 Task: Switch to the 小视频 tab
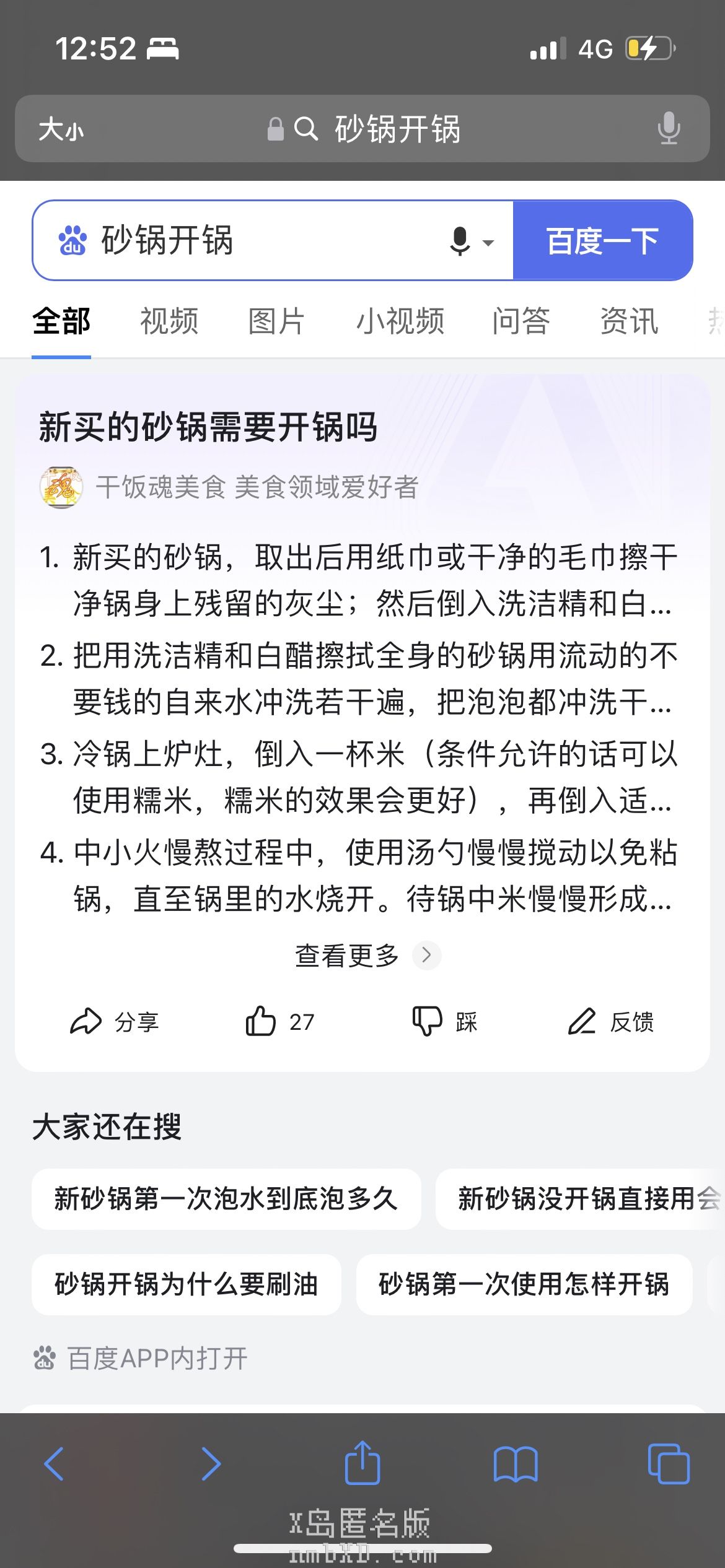pyautogui.click(x=400, y=321)
